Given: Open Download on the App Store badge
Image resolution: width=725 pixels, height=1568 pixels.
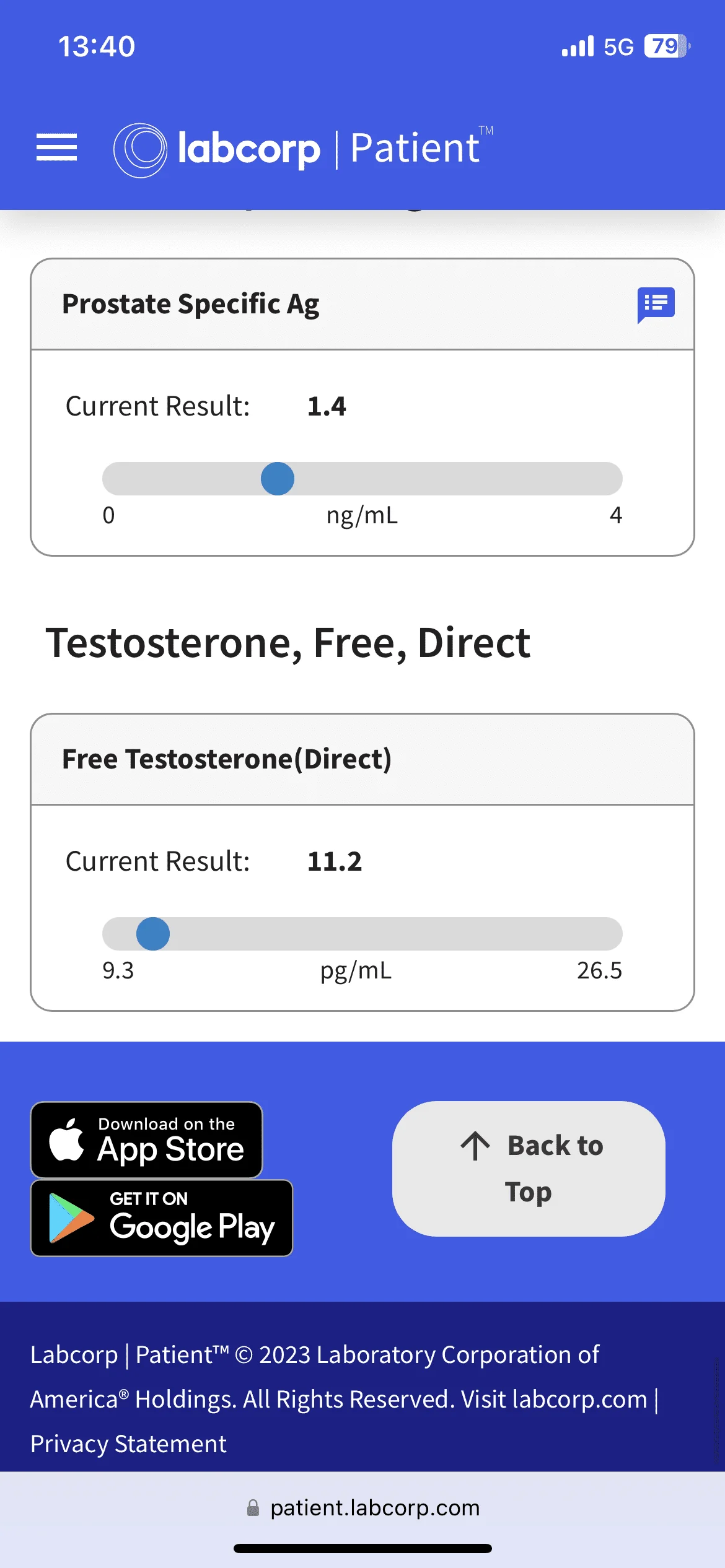Looking at the screenshot, I should point(147,1139).
